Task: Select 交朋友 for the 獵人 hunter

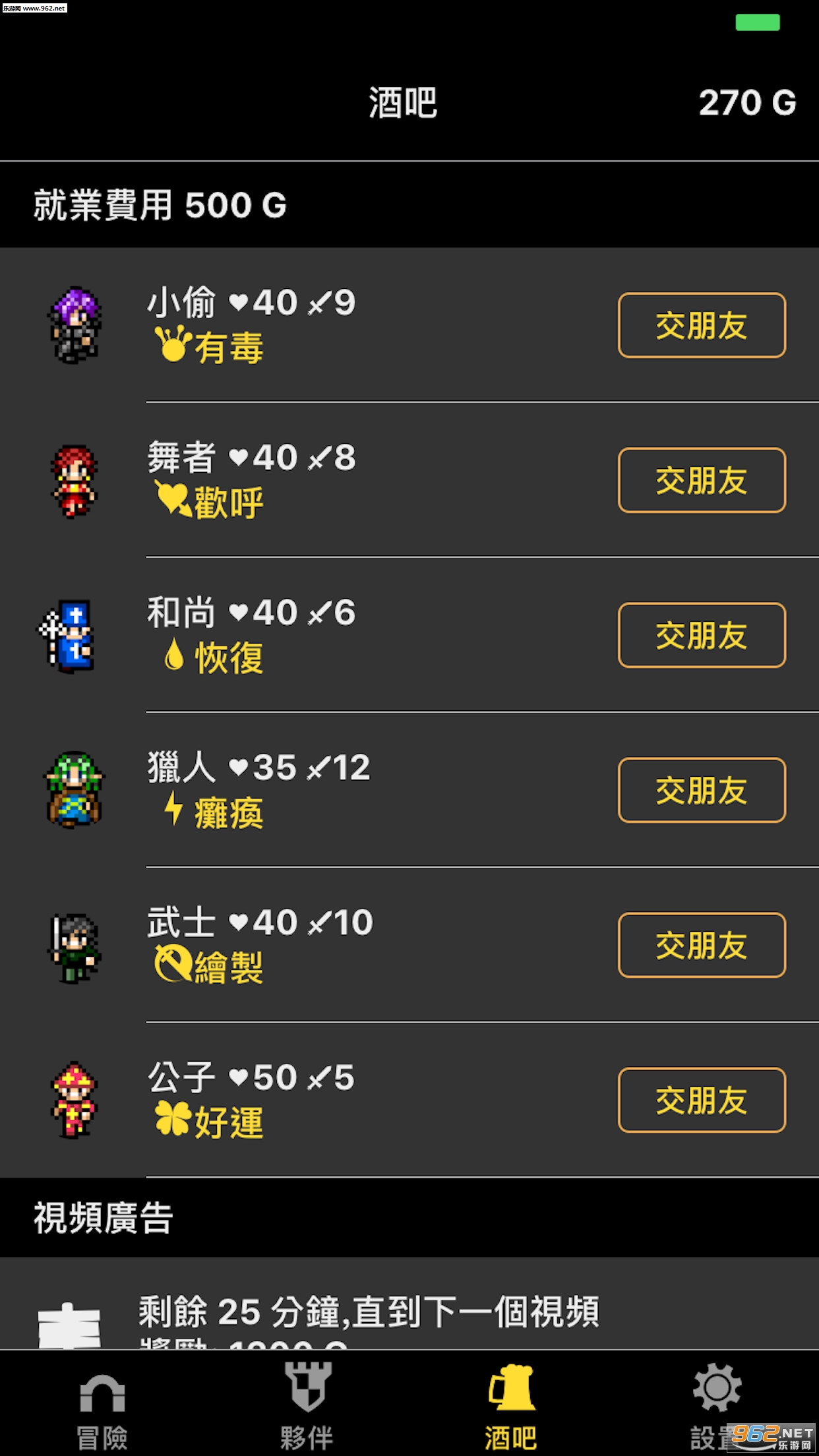Action: coord(702,790)
